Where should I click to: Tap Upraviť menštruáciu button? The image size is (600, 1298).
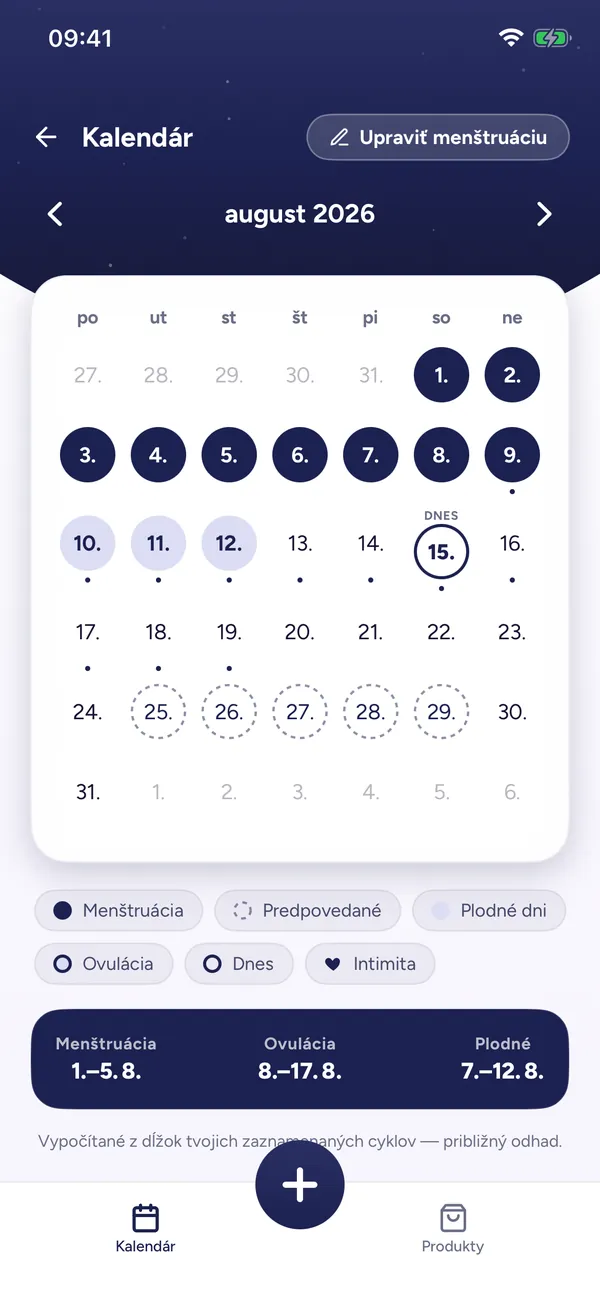438,137
